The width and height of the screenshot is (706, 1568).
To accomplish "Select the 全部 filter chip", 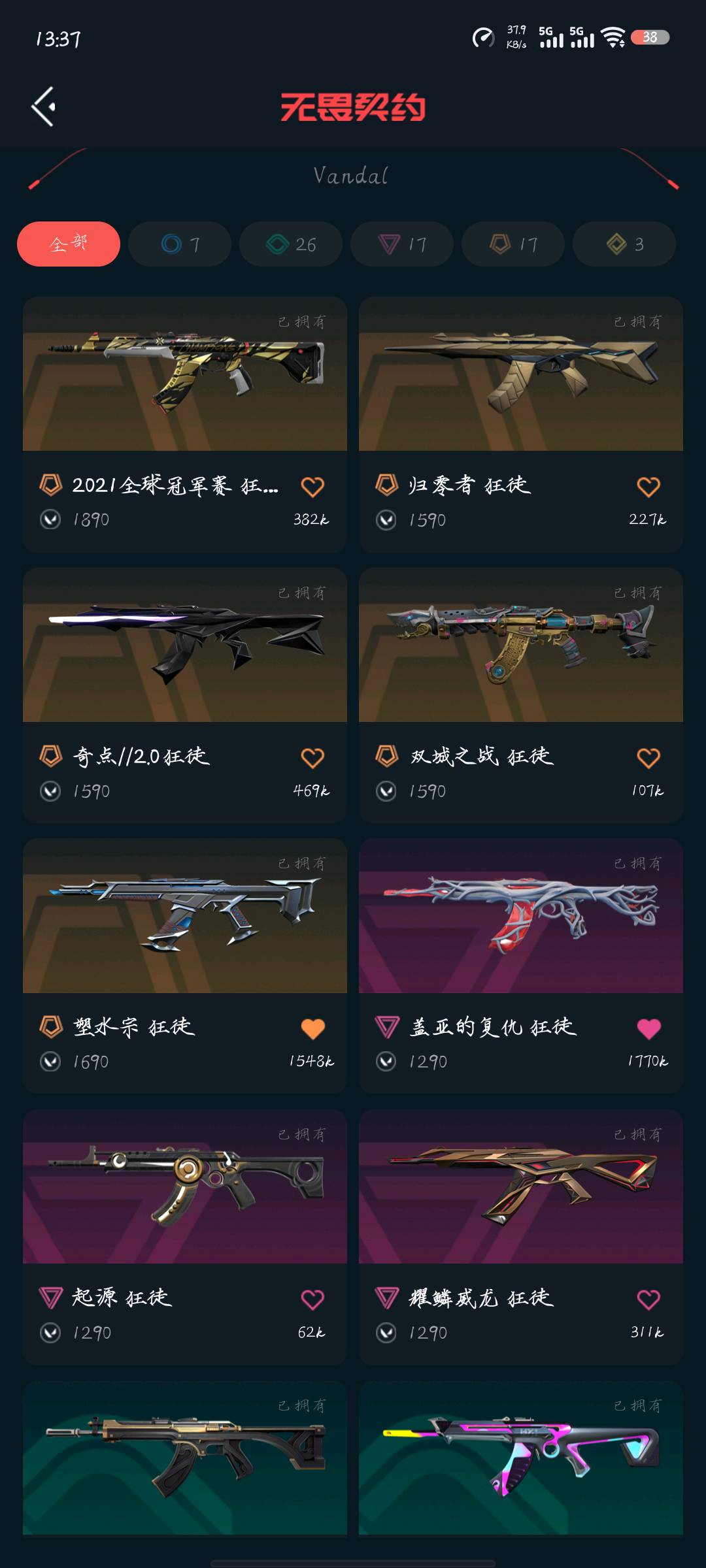I will click(69, 244).
